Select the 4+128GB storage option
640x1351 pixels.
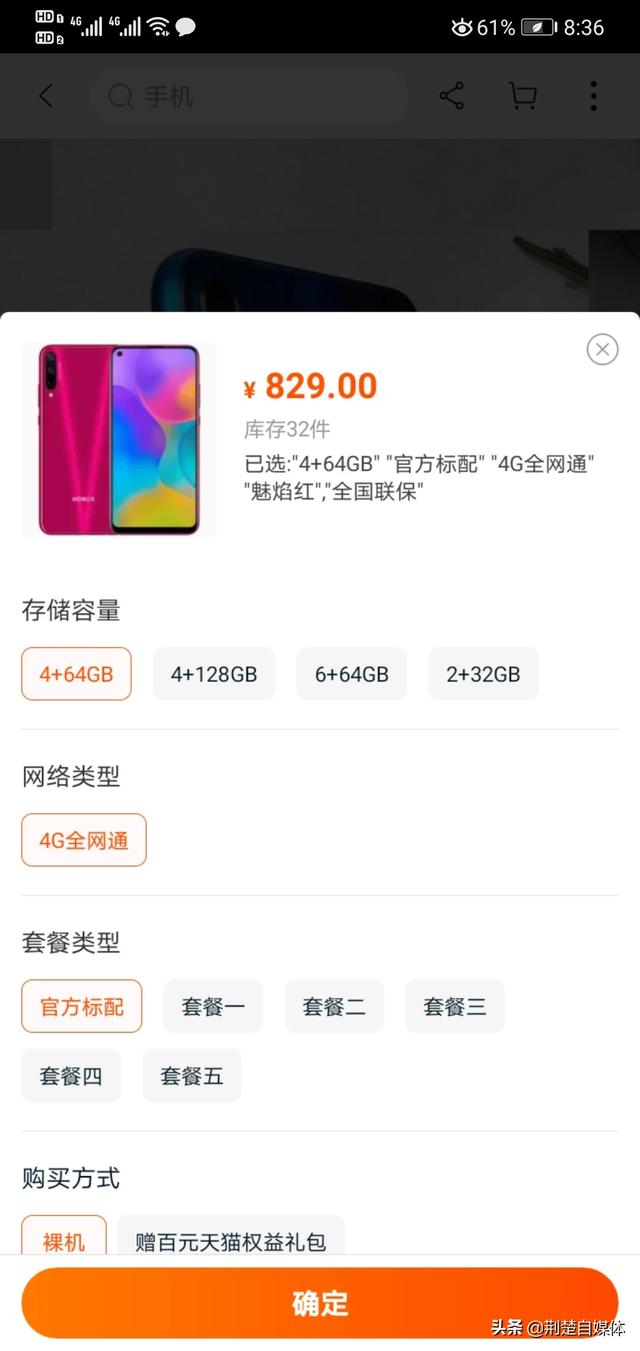coord(214,674)
